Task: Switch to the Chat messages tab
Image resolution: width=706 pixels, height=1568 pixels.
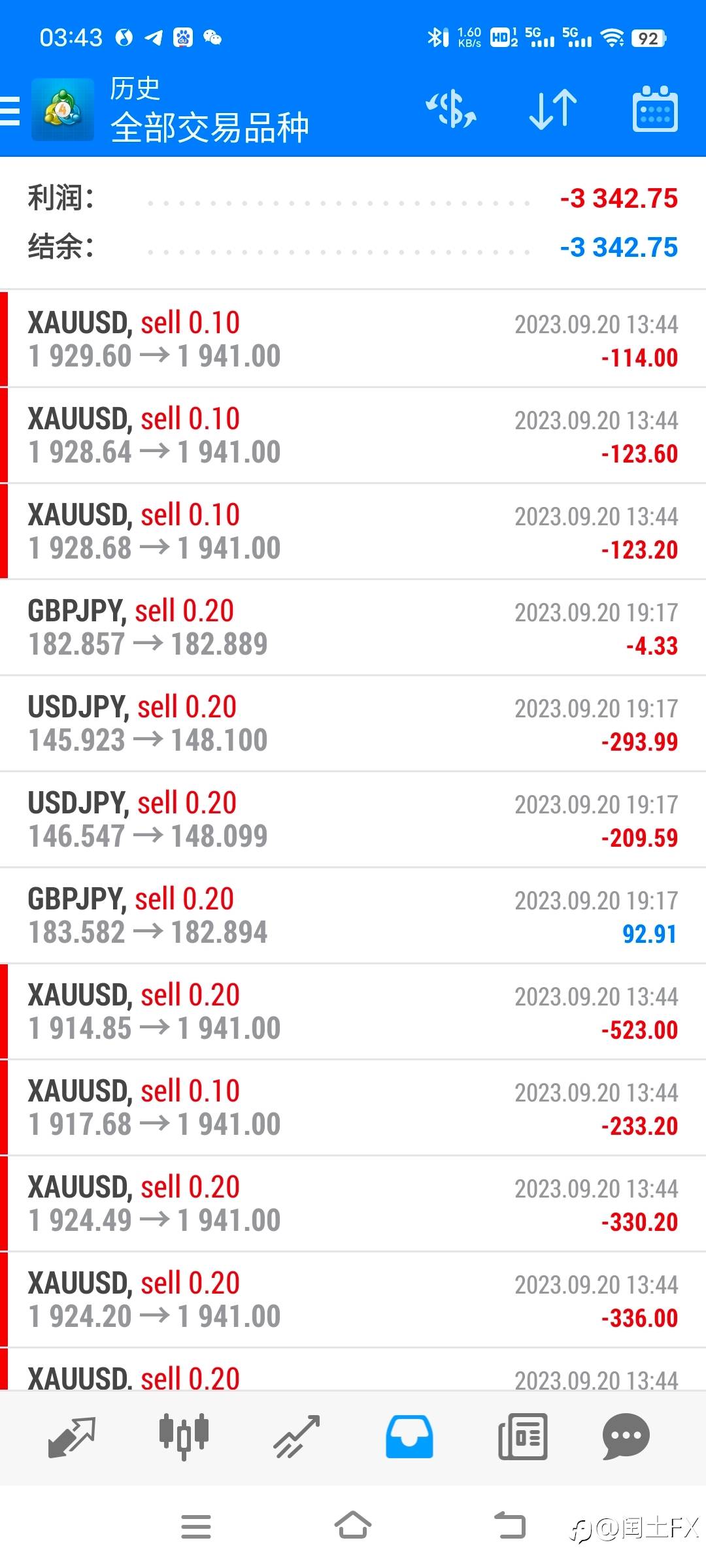Action: pyautogui.click(x=626, y=1437)
